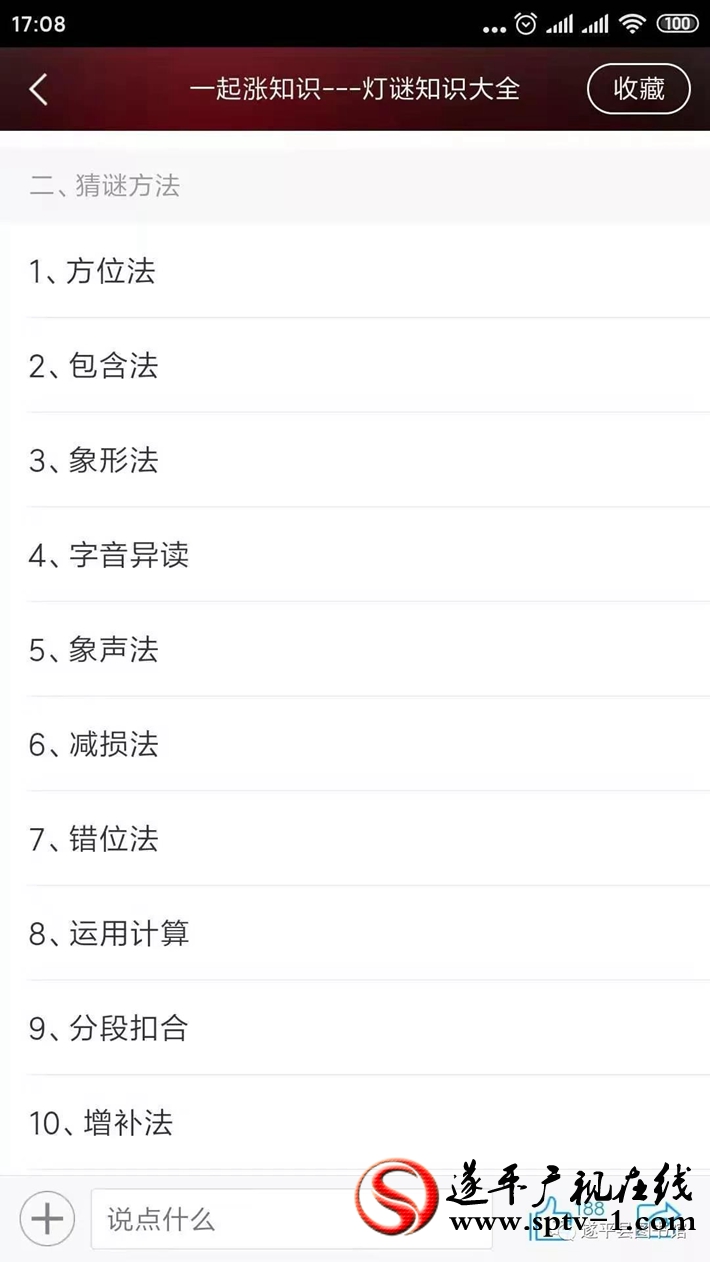710x1262 pixels.
Task: Open the 1、方位法 row
Action: click(x=355, y=271)
